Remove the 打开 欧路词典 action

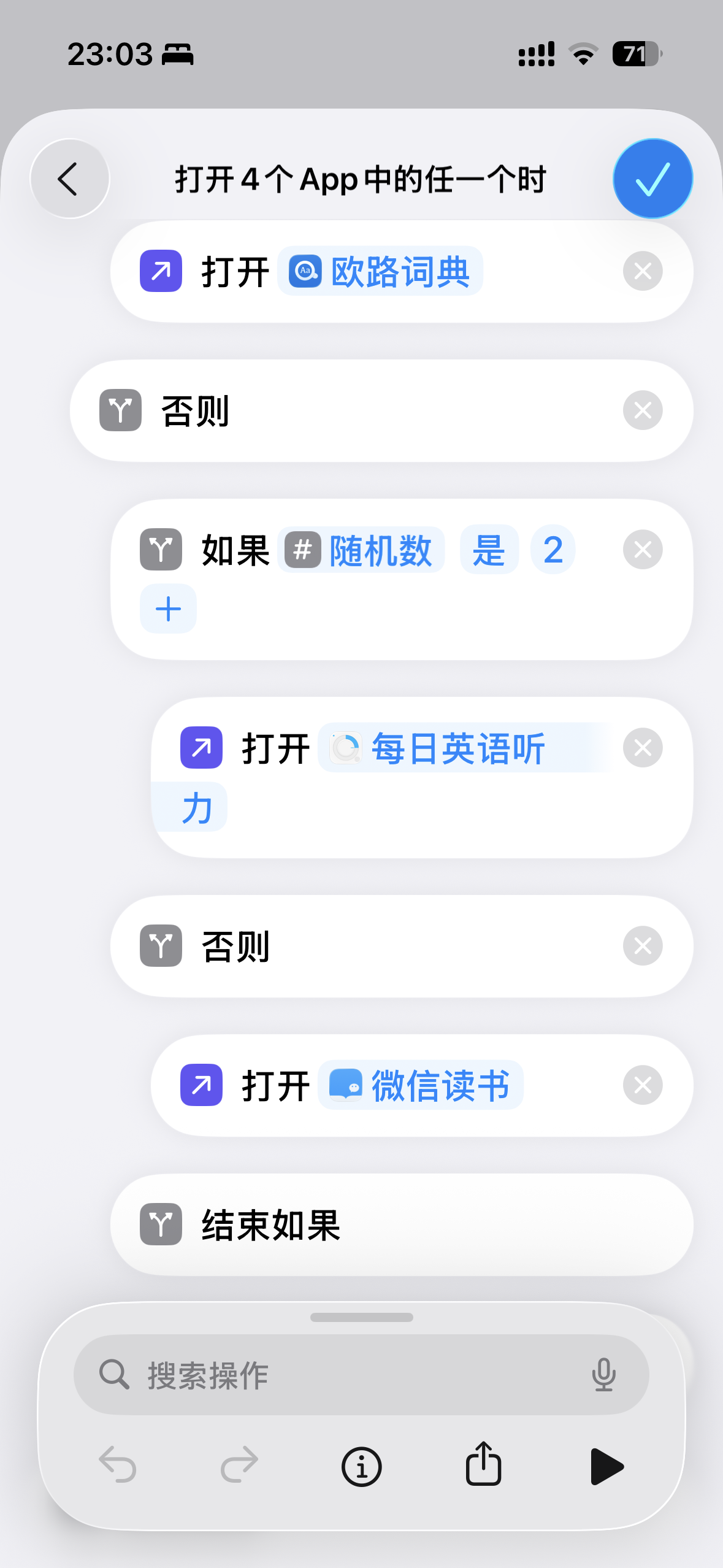[642, 271]
